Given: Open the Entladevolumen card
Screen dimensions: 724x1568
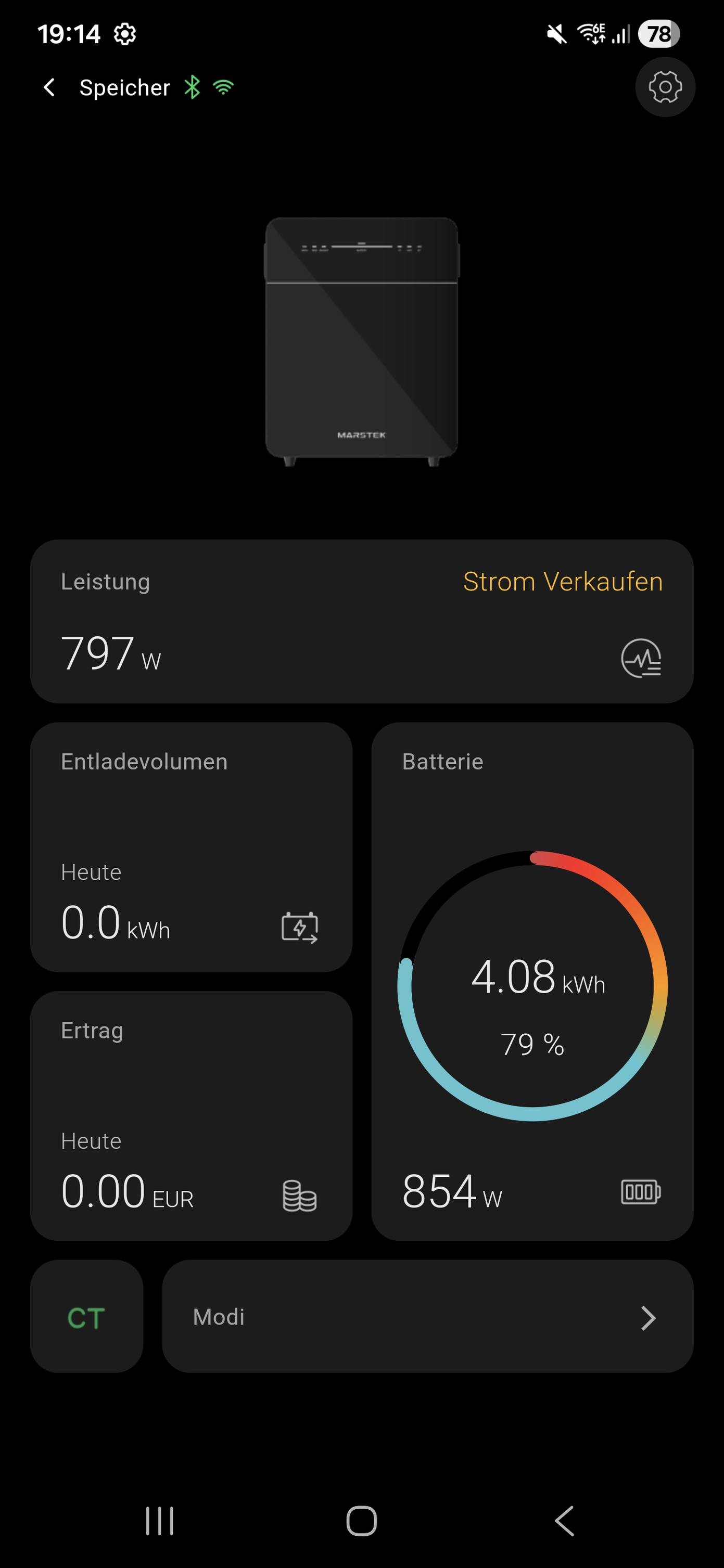Looking at the screenshot, I should click(191, 847).
